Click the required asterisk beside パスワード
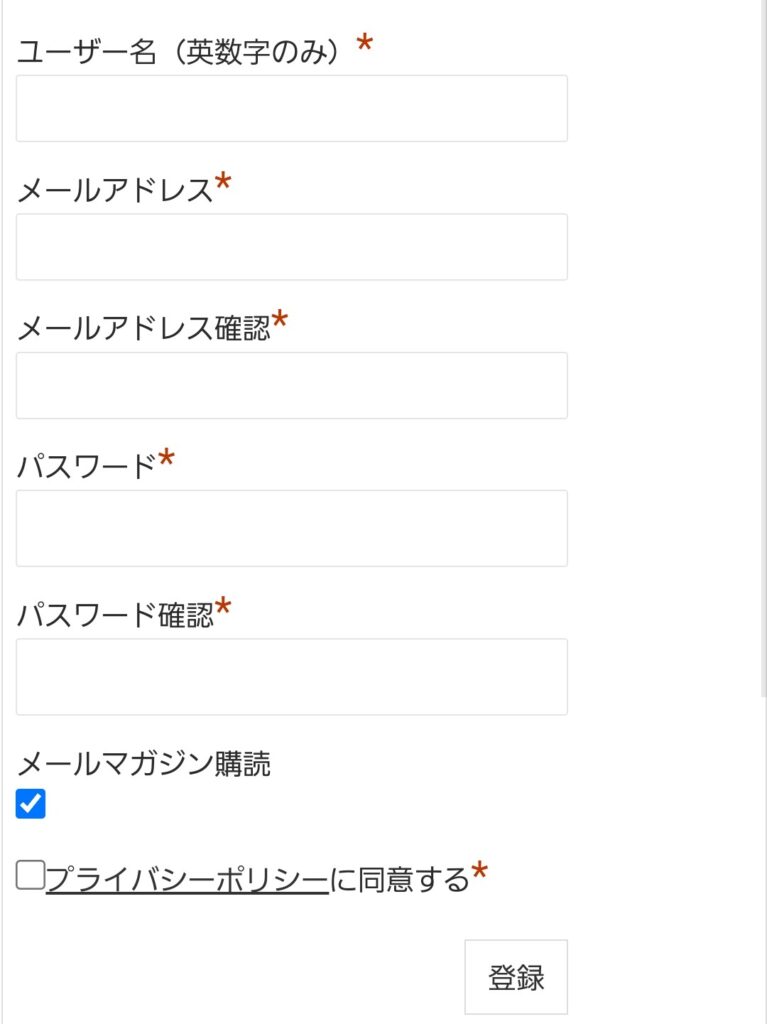This screenshot has height=1024, width=767. tap(170, 458)
